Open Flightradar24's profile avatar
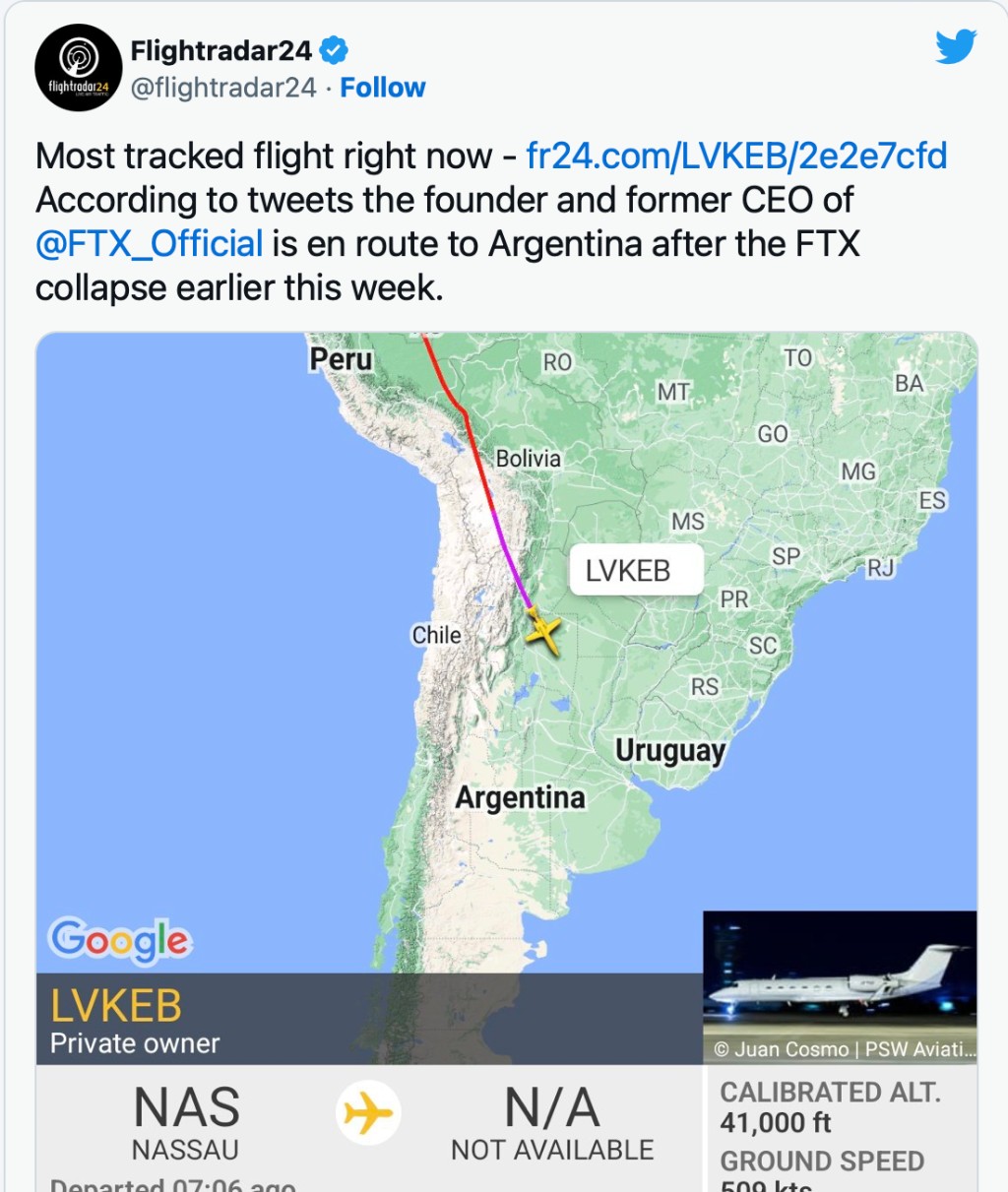 [x=78, y=68]
